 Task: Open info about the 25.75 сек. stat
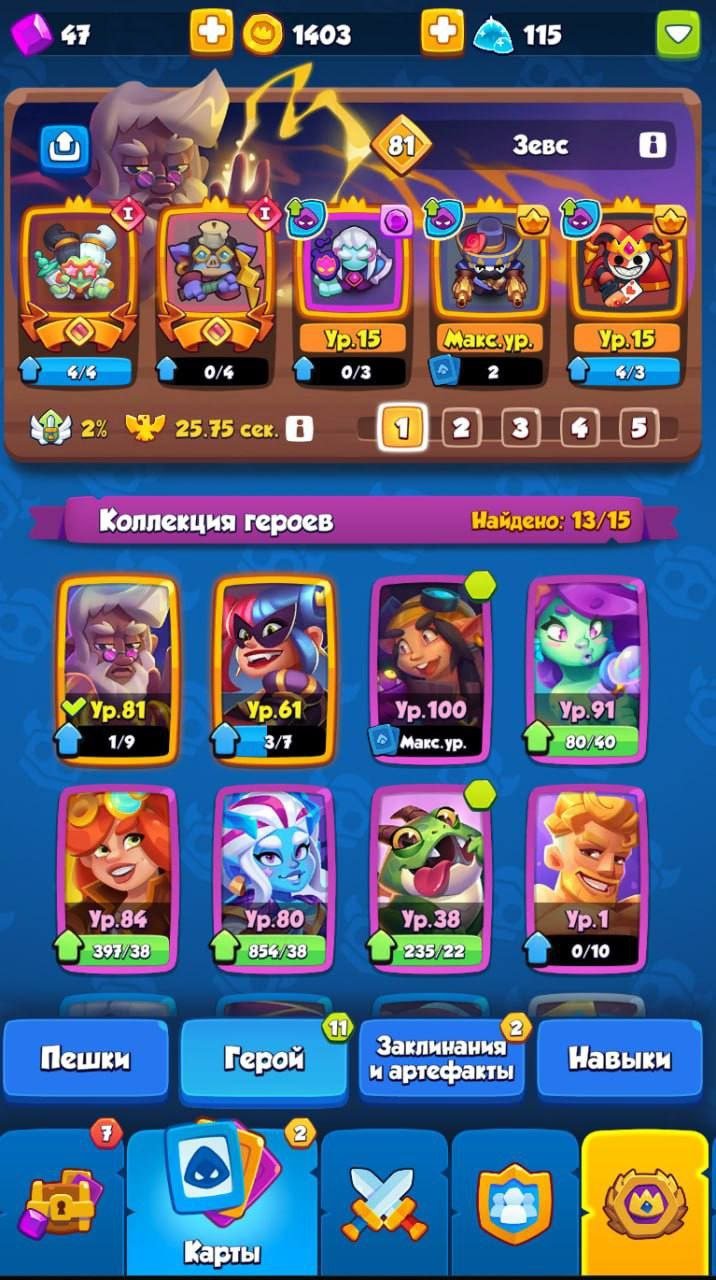pos(298,429)
